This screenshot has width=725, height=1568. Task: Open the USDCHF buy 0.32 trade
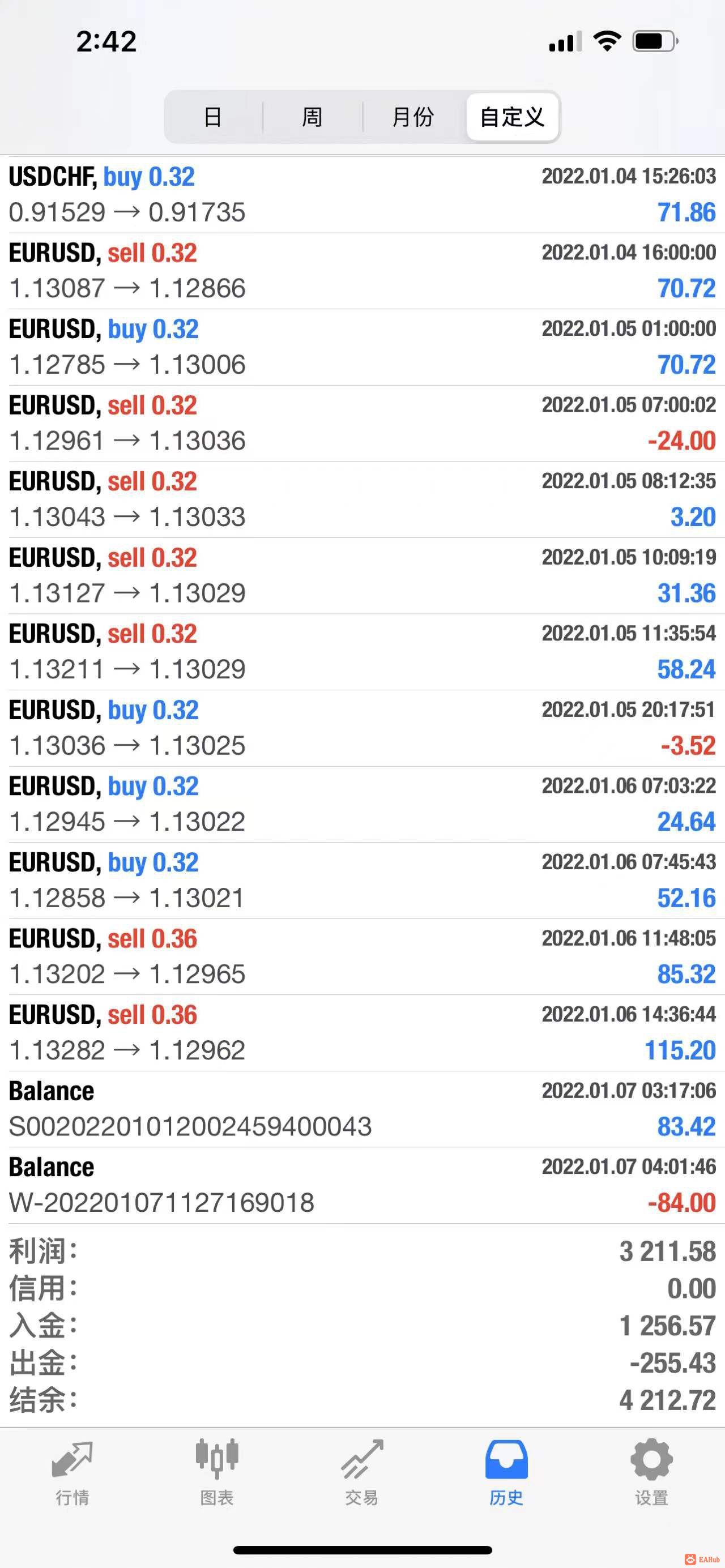point(362,195)
